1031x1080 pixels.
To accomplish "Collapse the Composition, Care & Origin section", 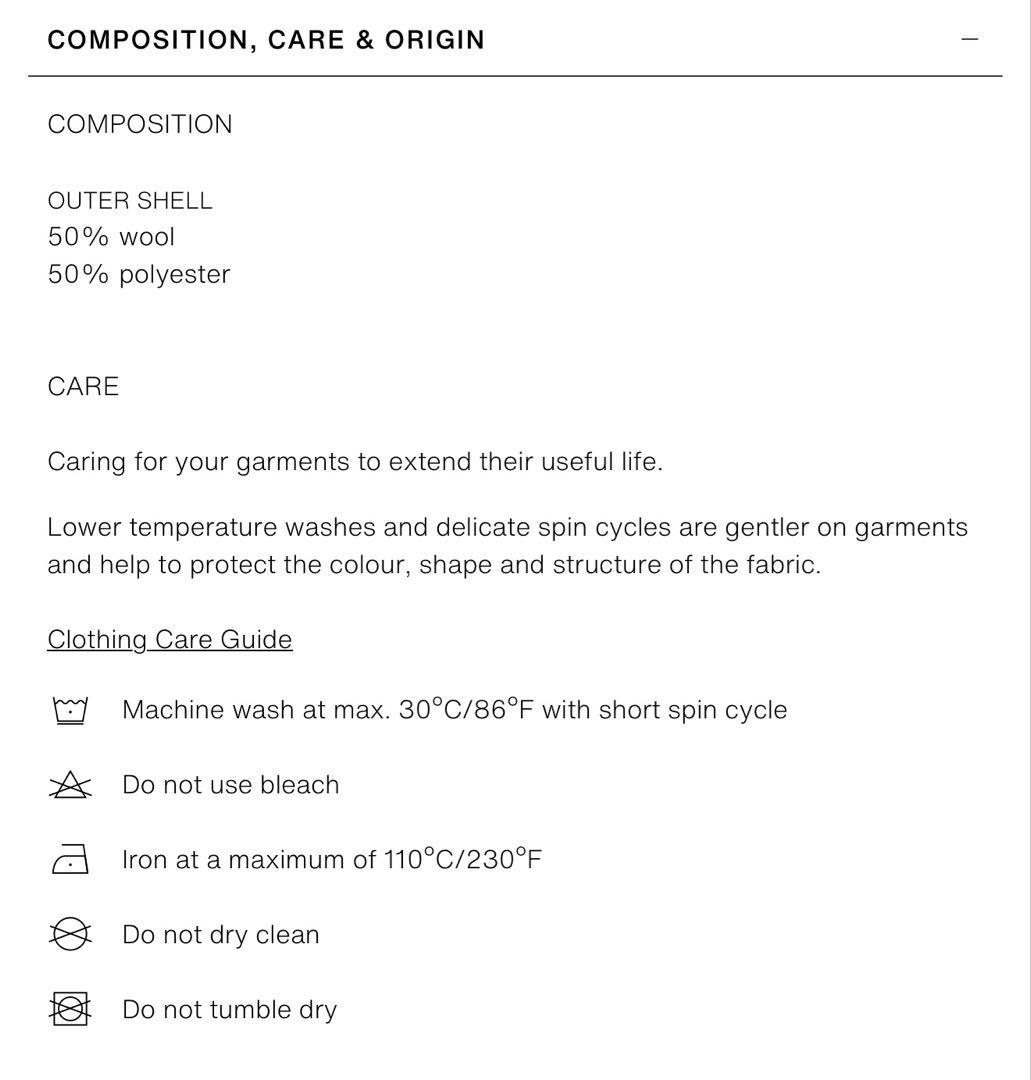I will coord(969,40).
